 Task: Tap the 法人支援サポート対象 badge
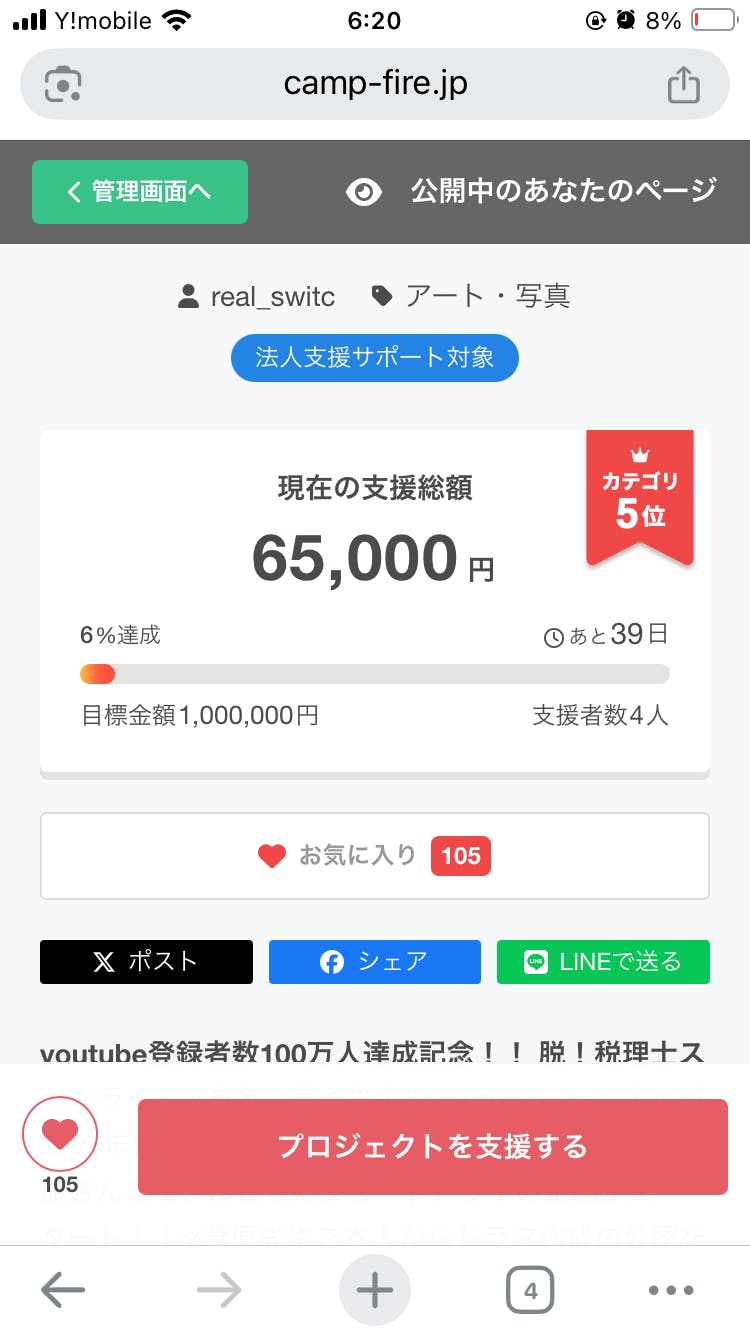tap(375, 358)
